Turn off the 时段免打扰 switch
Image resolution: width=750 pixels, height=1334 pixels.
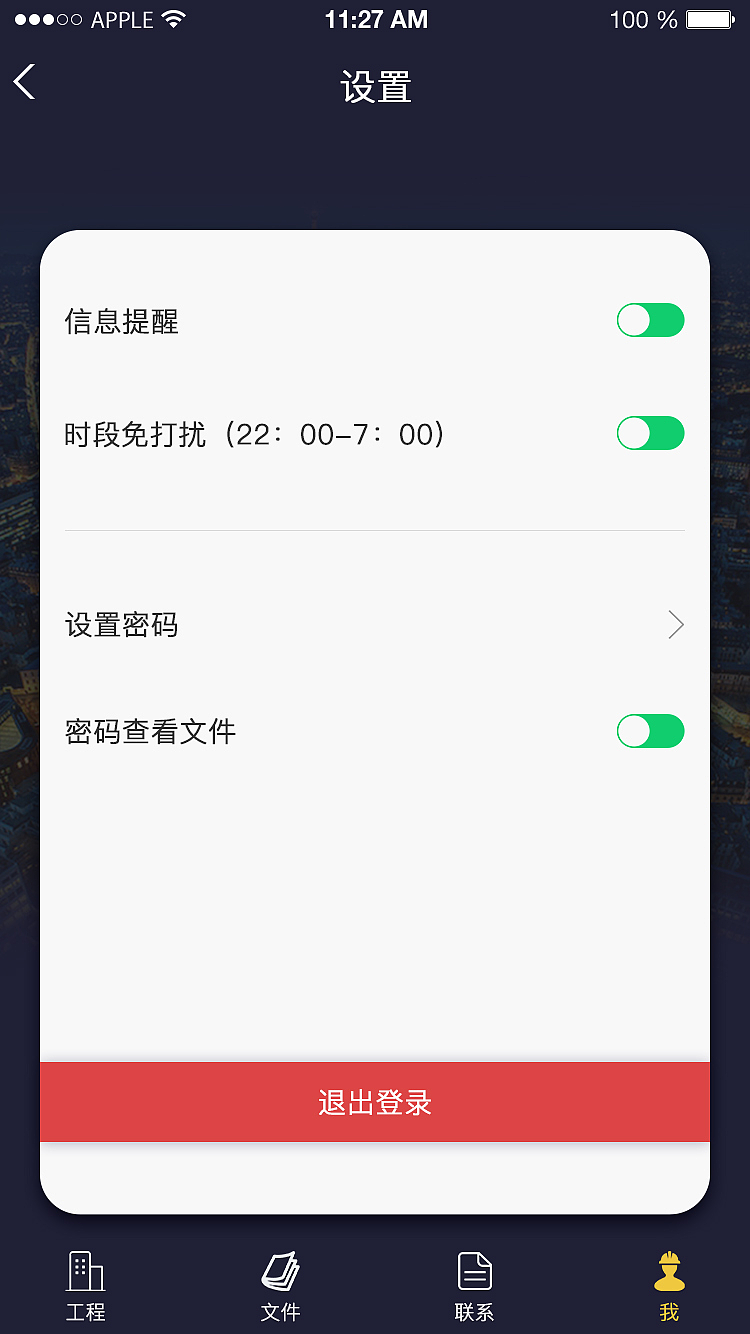tap(650, 433)
